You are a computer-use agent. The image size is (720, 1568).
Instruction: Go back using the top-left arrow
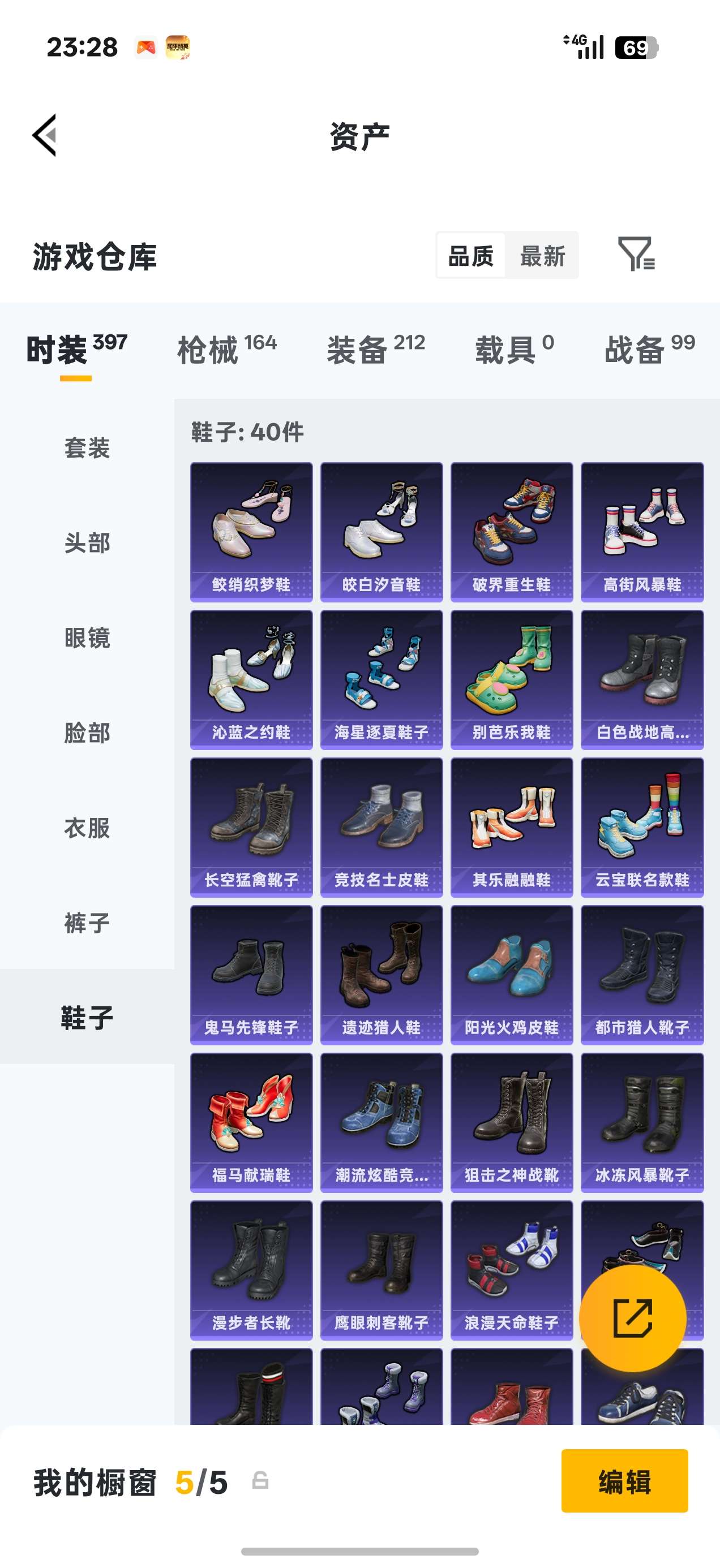(45, 135)
